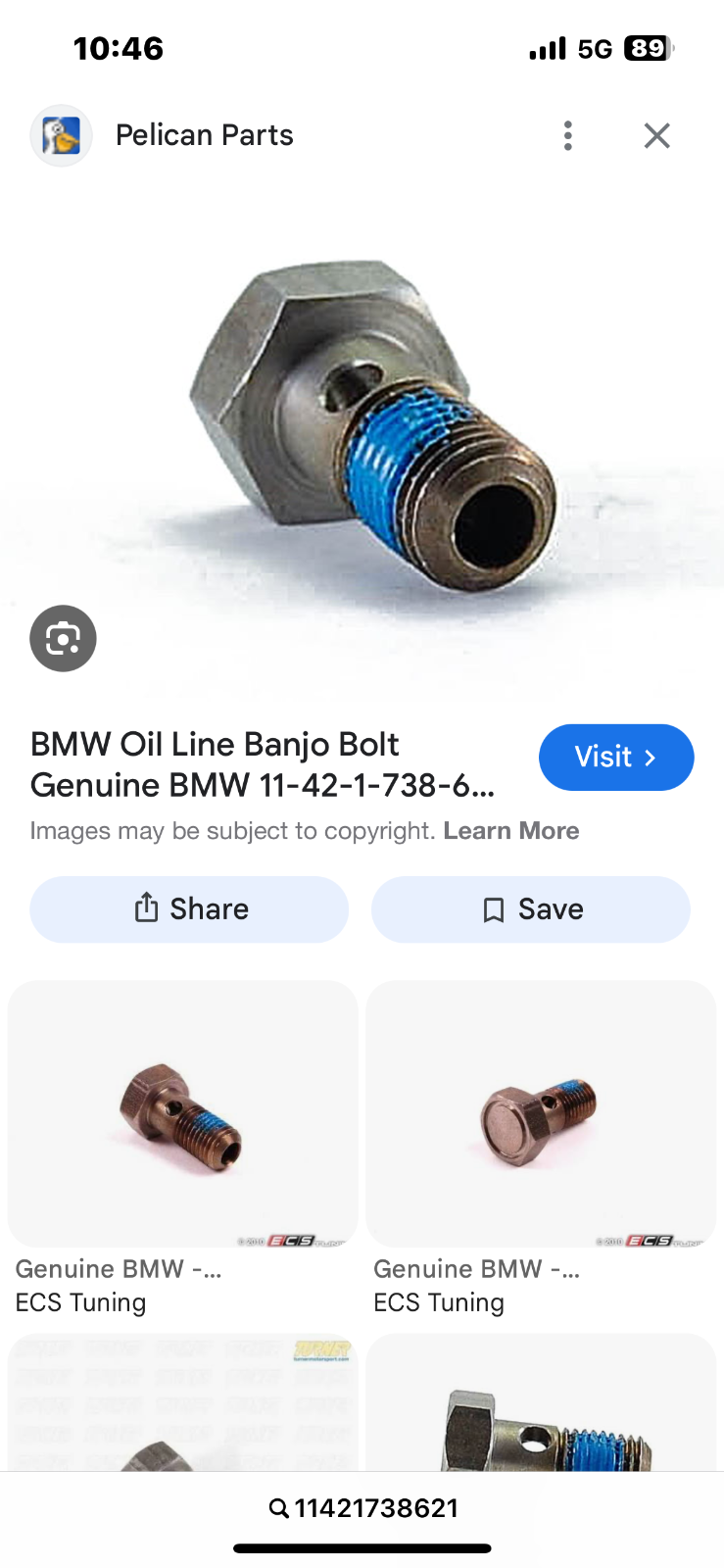Search the banjo bolt image with Lens
The width and height of the screenshot is (724, 1568).
click(63, 639)
